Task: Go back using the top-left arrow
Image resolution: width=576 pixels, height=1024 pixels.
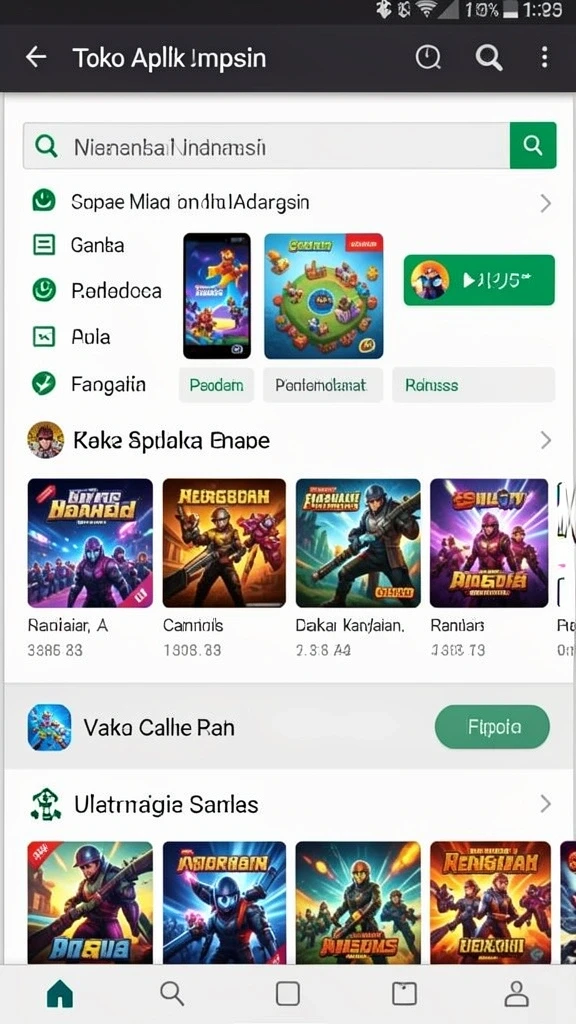Action: point(36,57)
